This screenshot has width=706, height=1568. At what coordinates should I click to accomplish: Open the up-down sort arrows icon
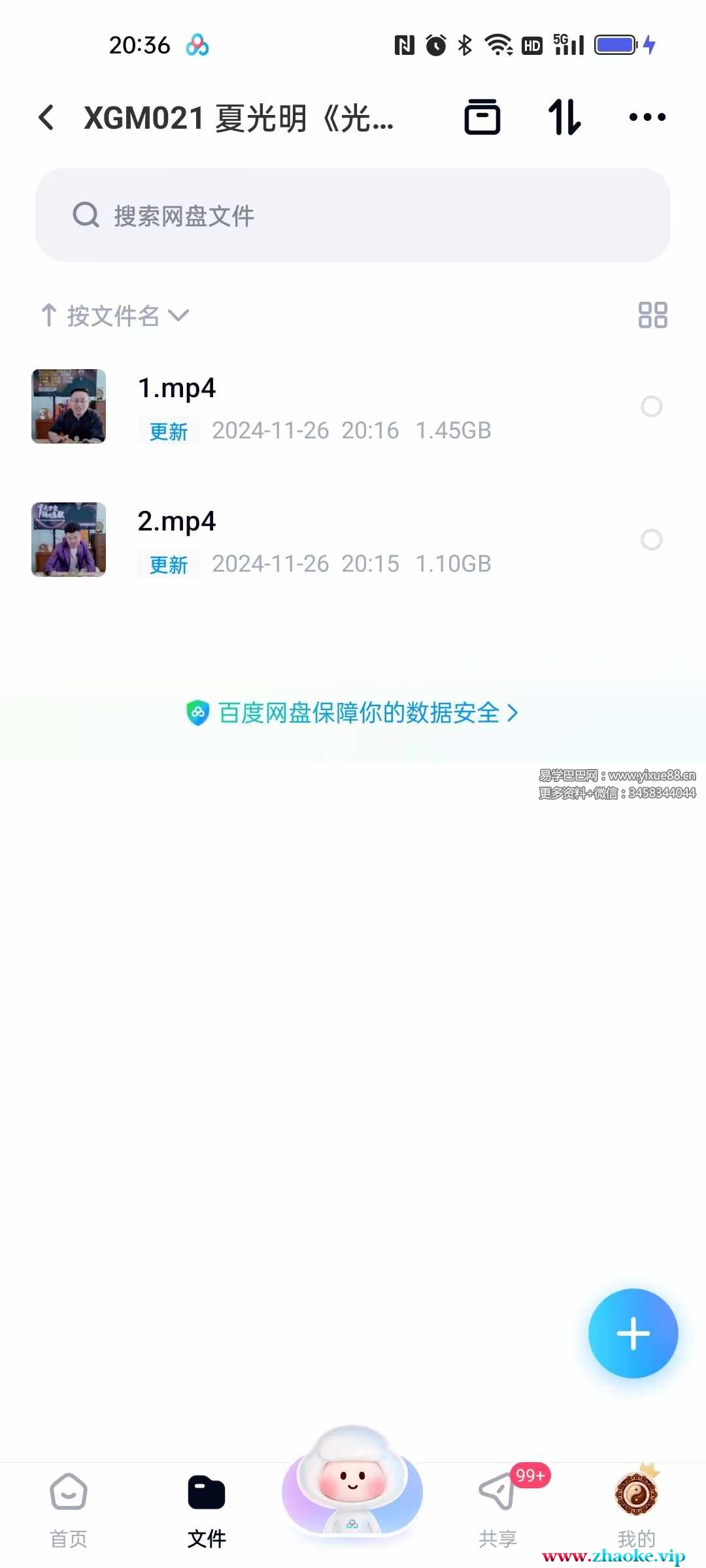[564, 118]
